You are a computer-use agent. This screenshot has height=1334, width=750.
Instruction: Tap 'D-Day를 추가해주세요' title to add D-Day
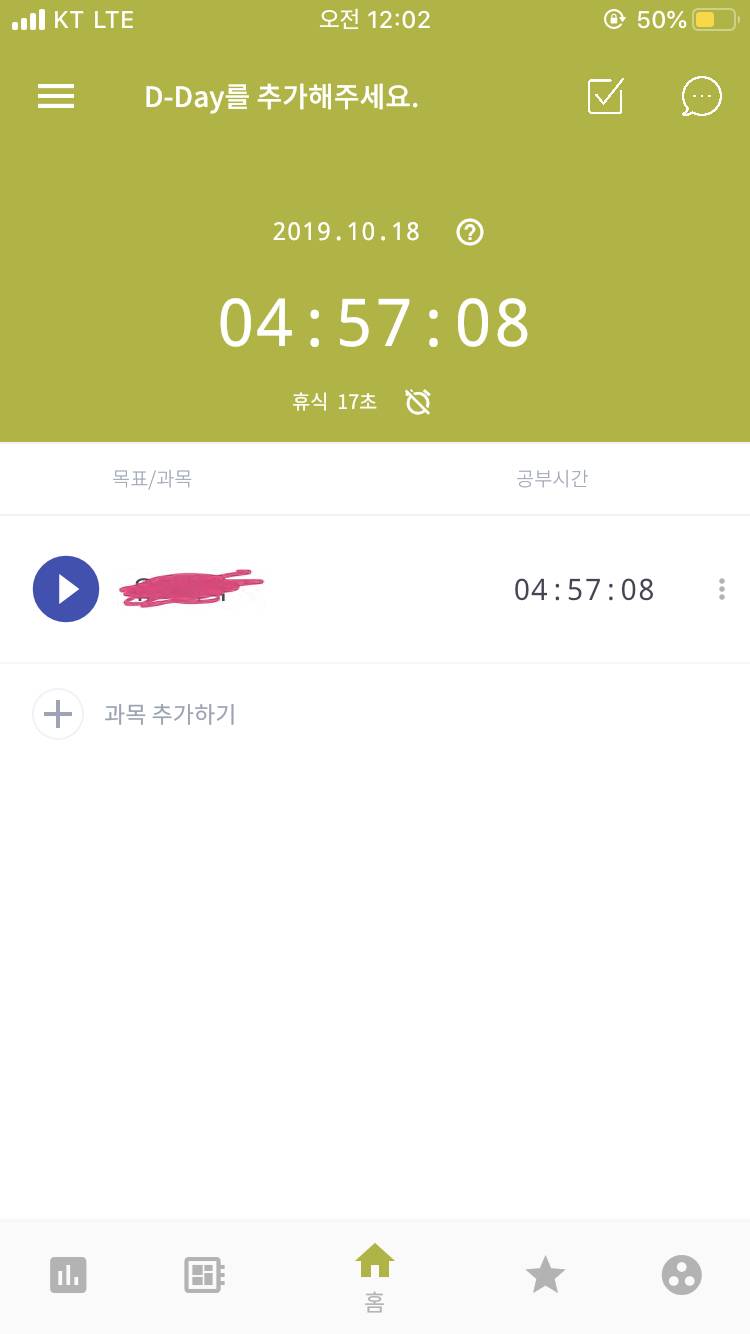point(281,96)
